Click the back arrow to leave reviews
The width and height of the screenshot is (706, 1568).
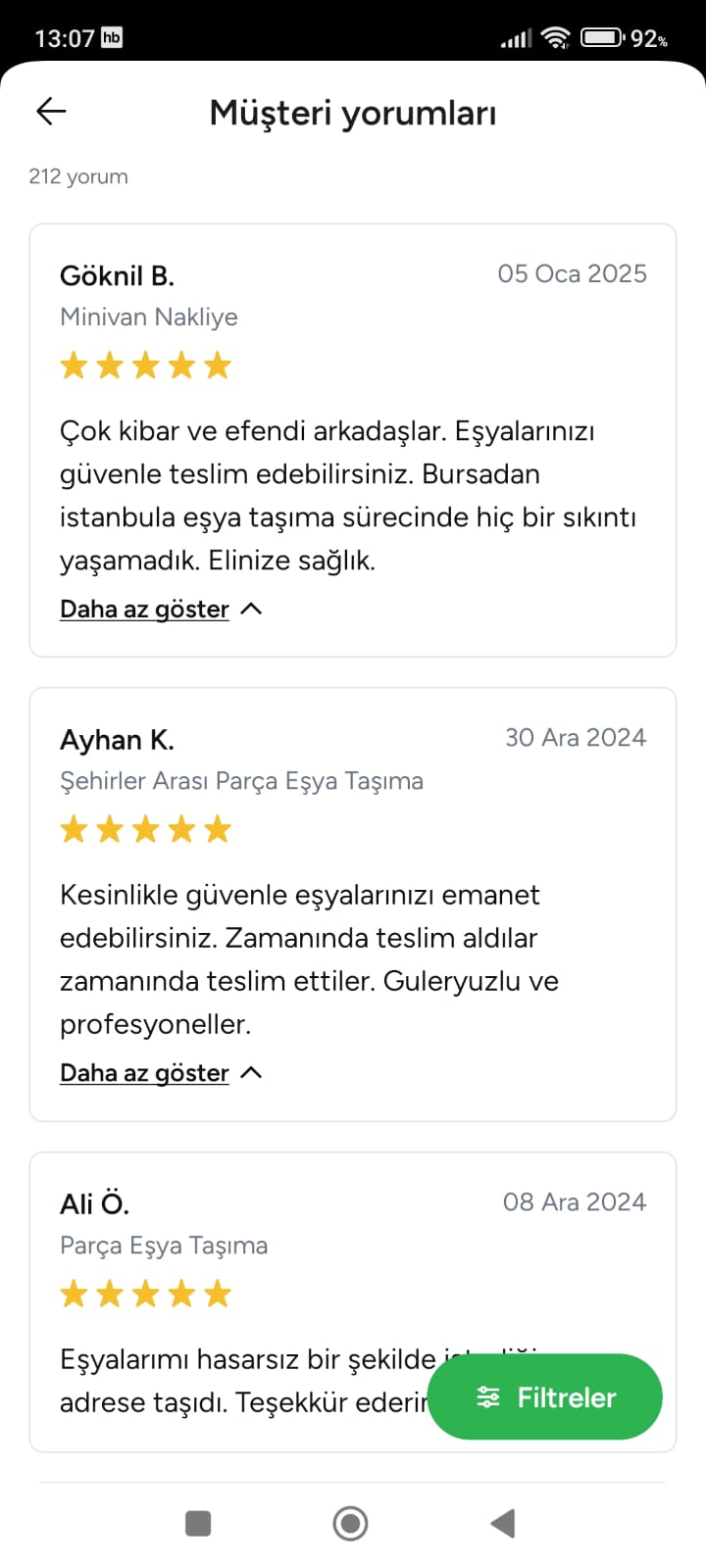click(x=50, y=111)
